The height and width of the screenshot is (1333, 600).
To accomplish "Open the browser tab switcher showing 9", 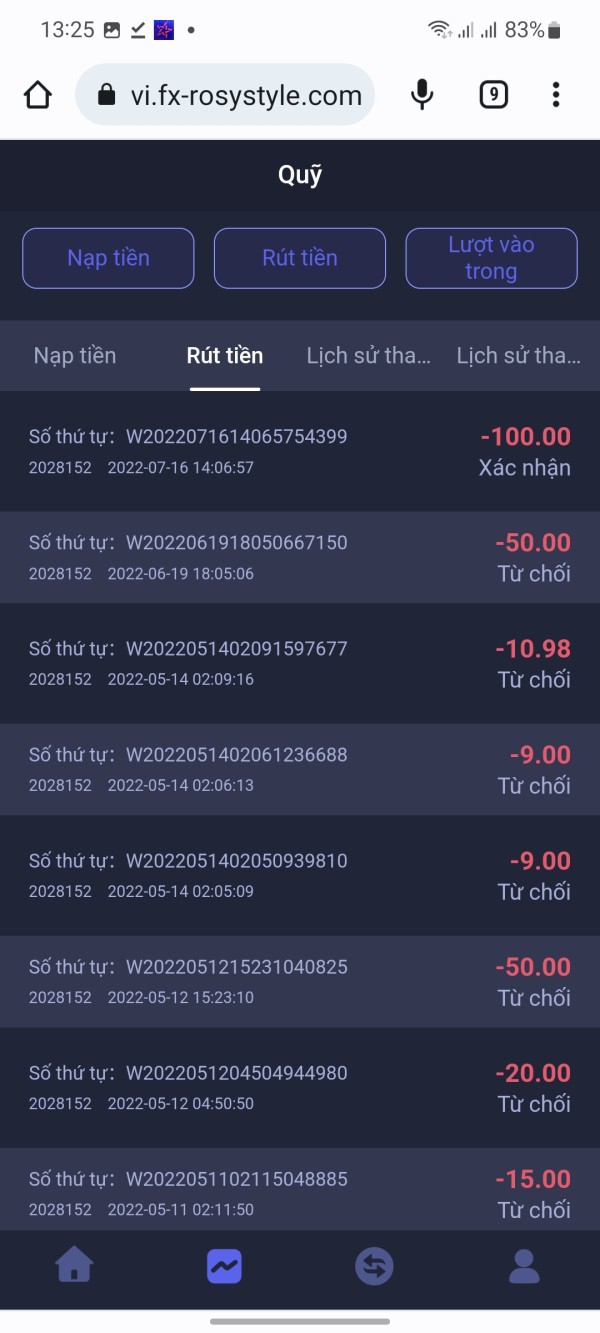I will [493, 95].
